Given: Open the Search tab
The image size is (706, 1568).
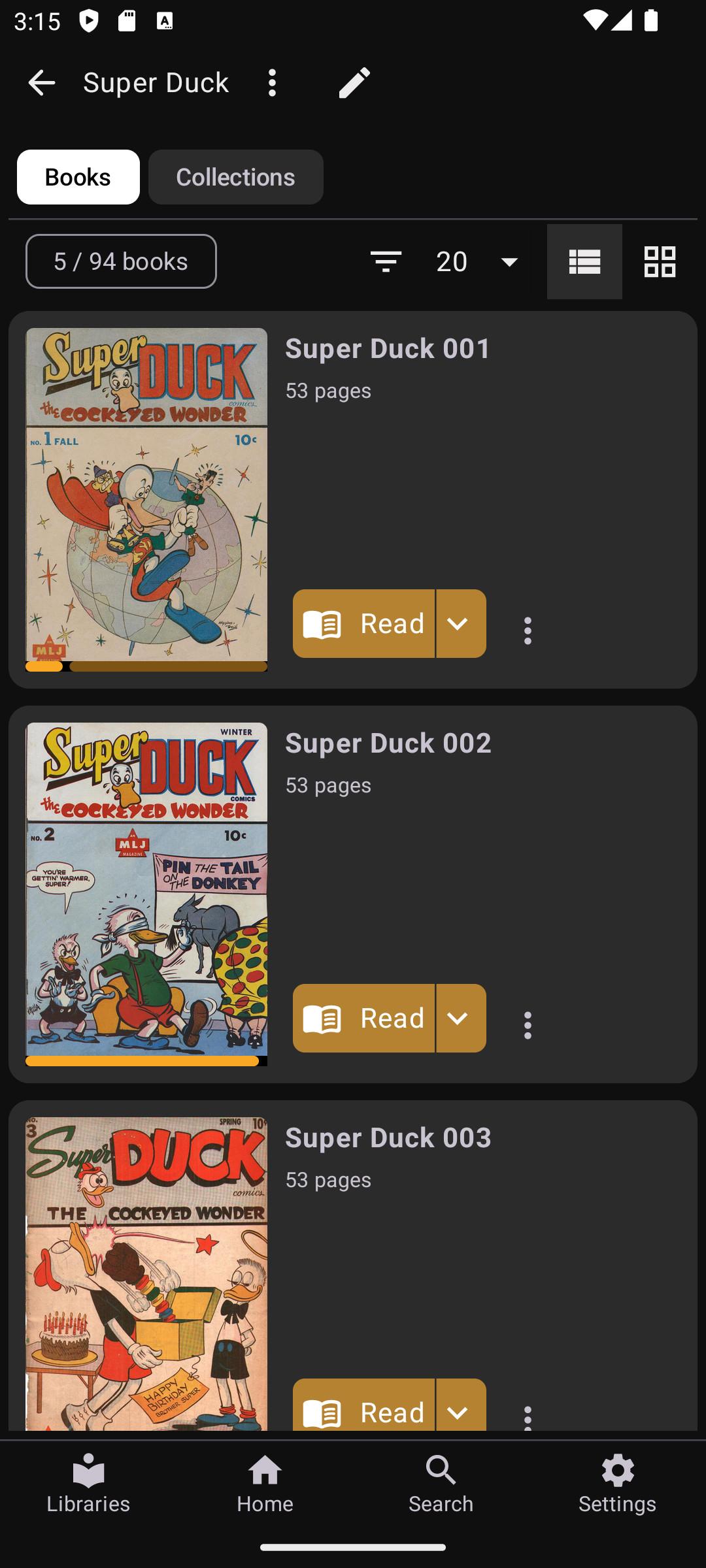Looking at the screenshot, I should (x=441, y=1484).
